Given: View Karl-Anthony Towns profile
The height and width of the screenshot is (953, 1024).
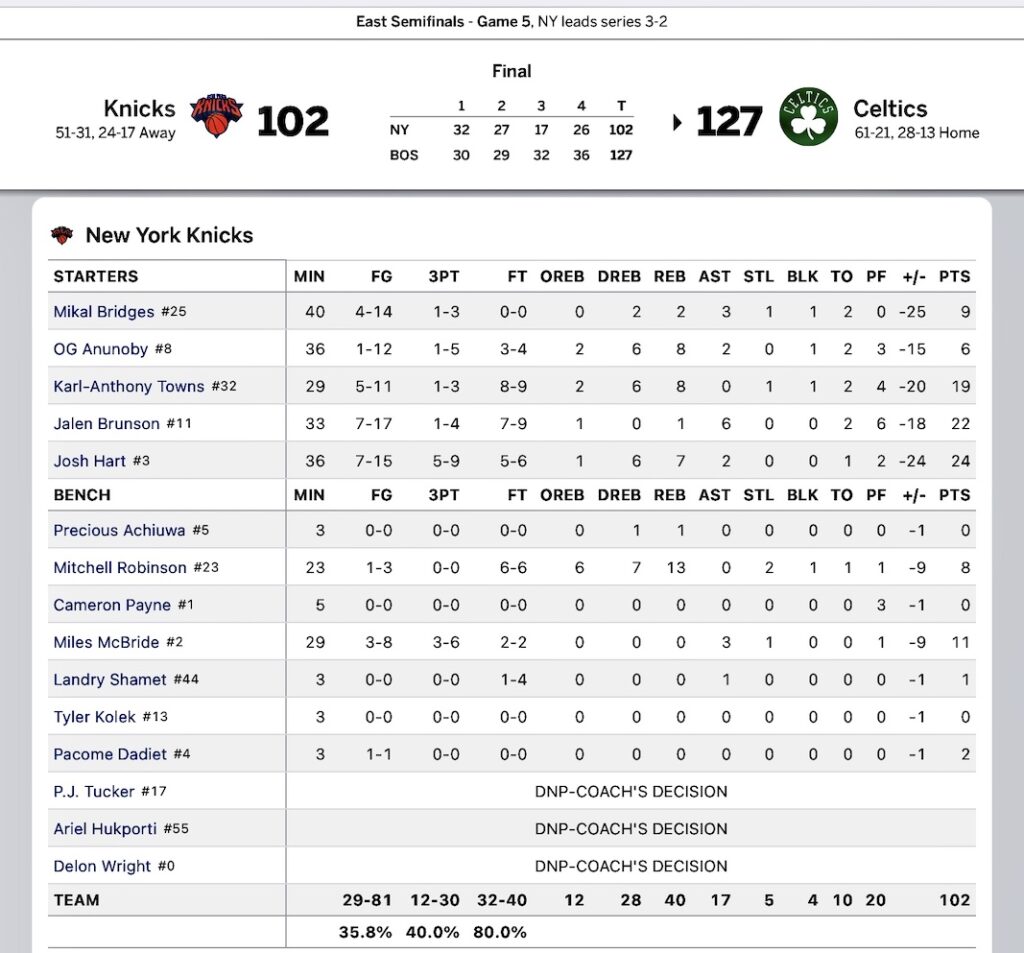Looking at the screenshot, I should (128, 386).
